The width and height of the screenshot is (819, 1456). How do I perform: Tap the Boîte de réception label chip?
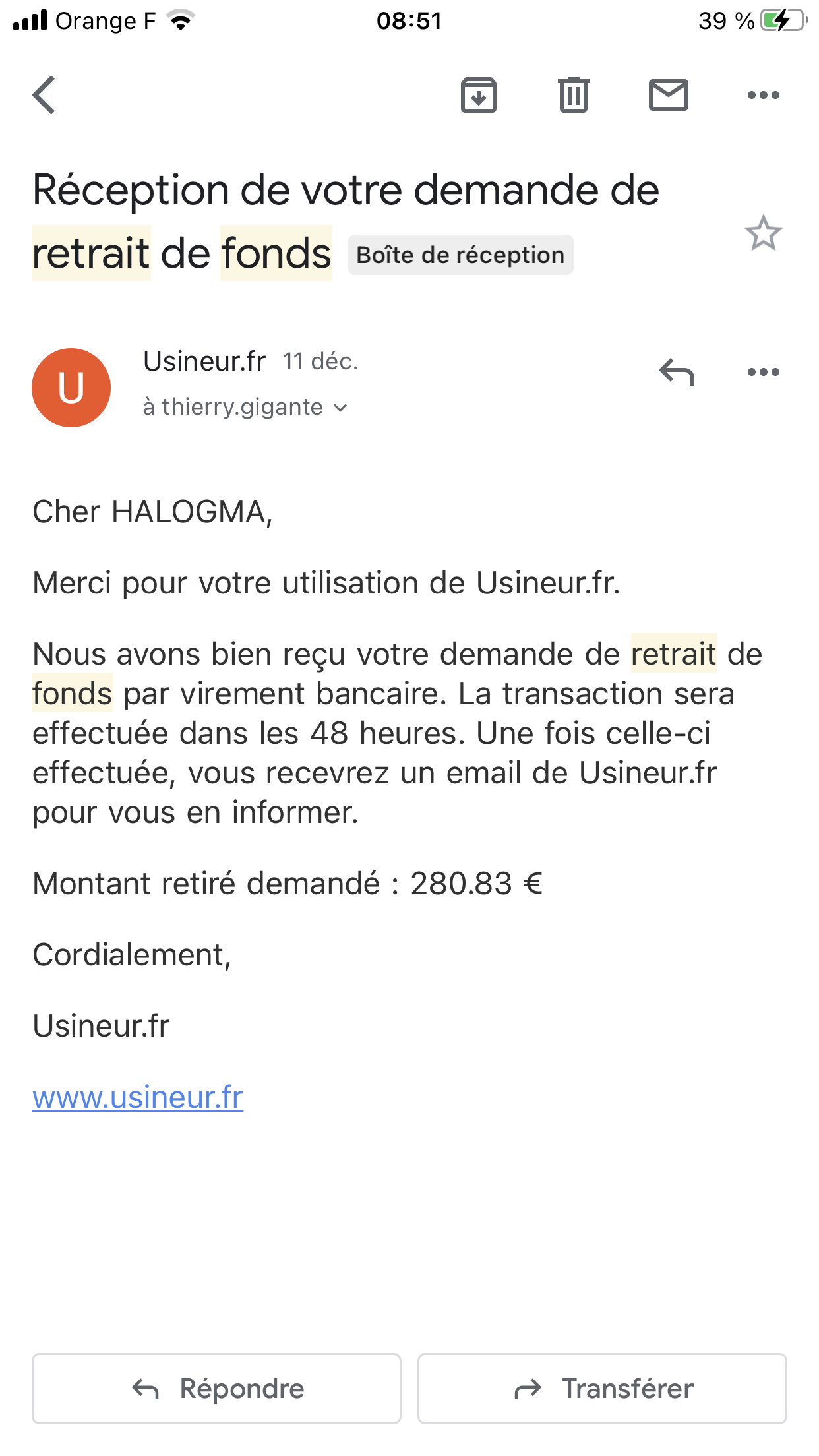coord(460,255)
